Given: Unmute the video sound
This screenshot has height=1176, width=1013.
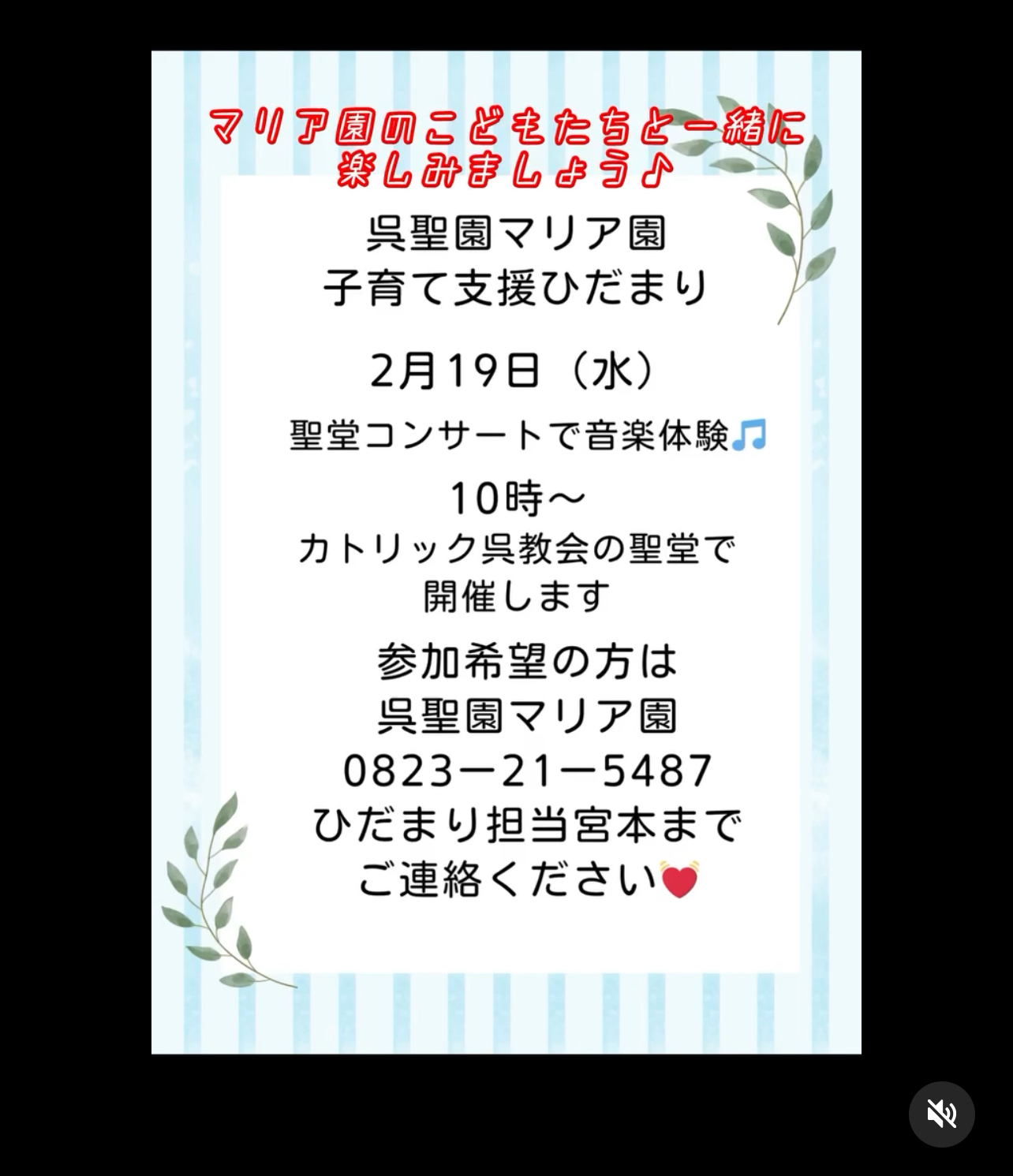Looking at the screenshot, I should (941, 1114).
